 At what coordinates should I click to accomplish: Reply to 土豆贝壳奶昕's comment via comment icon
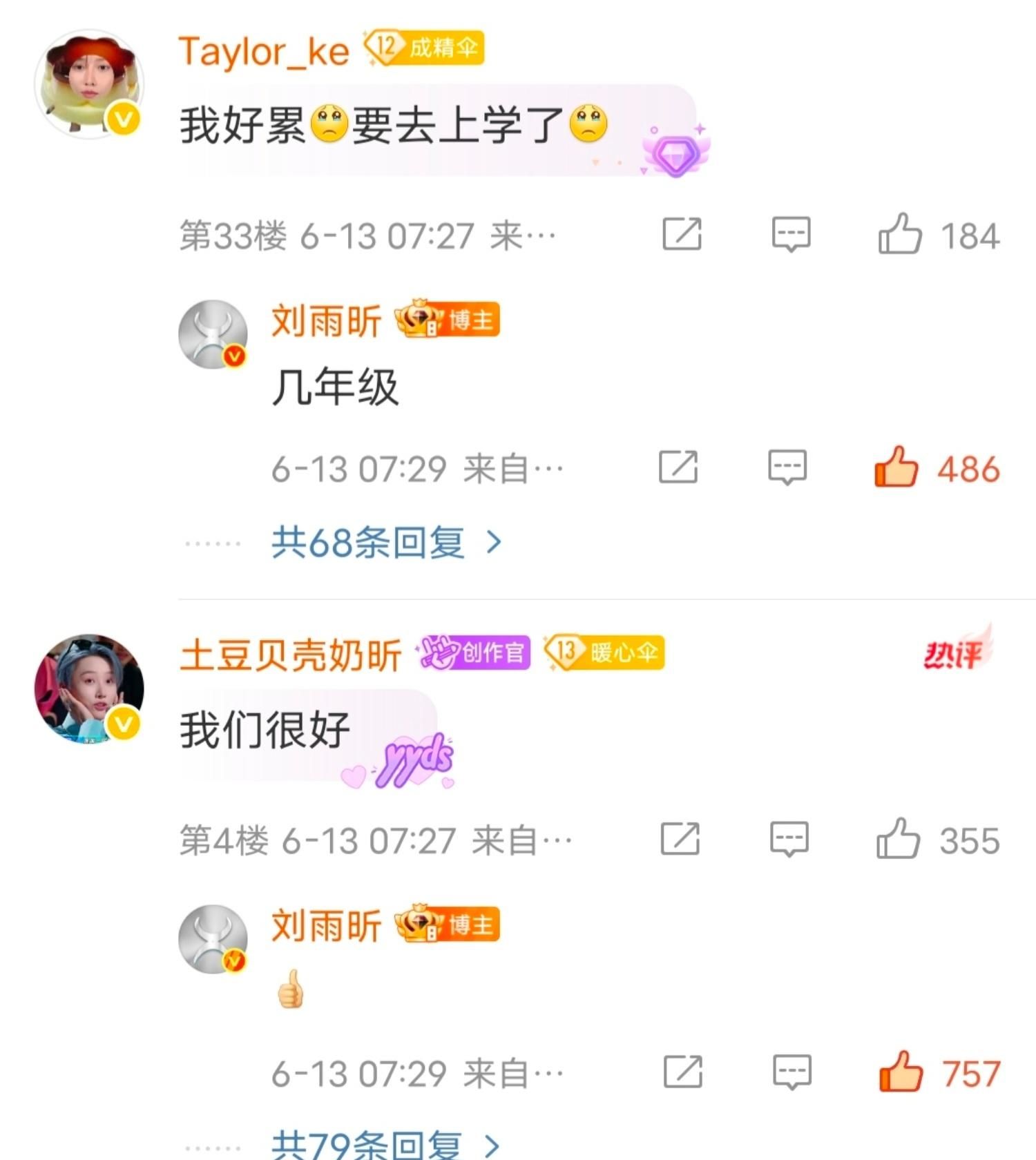789,839
